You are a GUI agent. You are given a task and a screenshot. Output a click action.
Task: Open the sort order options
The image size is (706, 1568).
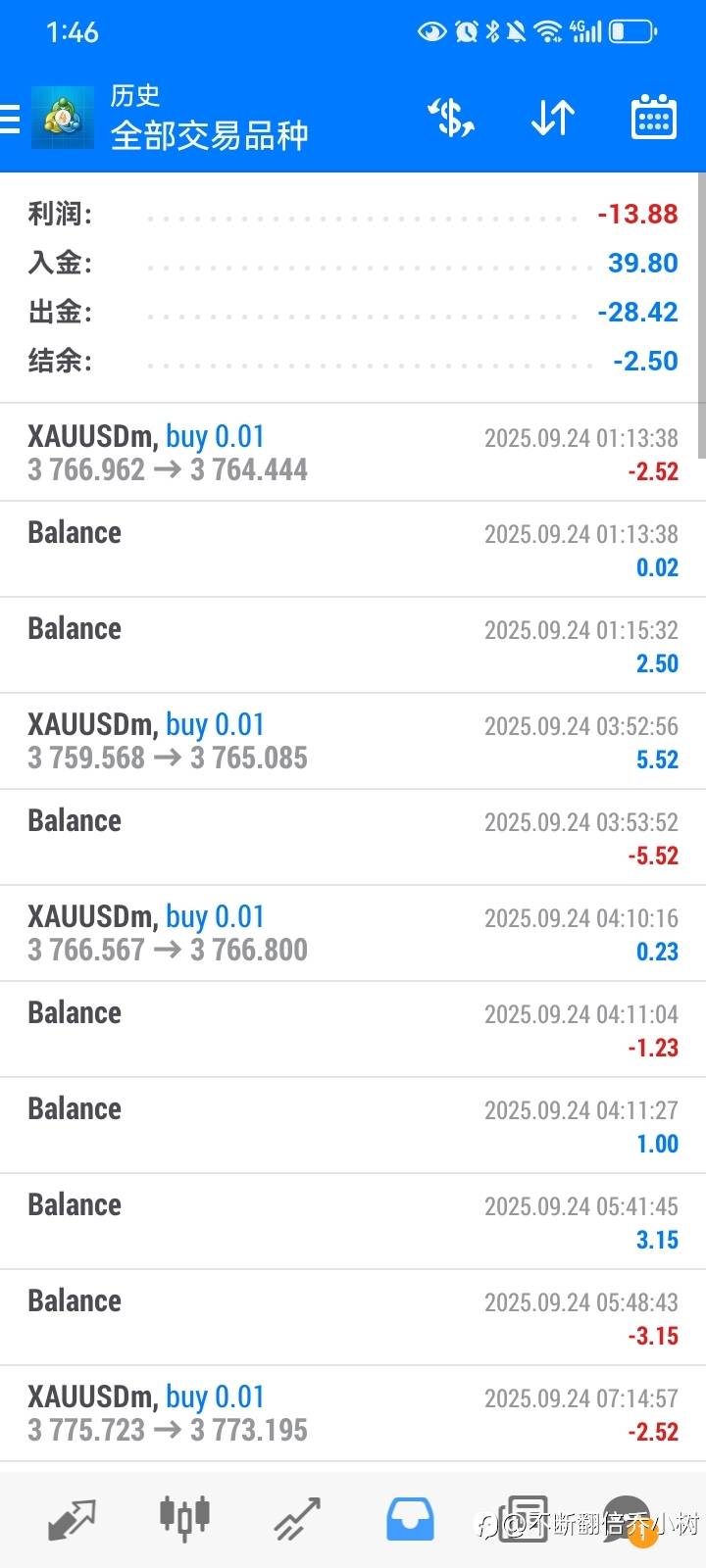pos(552,119)
